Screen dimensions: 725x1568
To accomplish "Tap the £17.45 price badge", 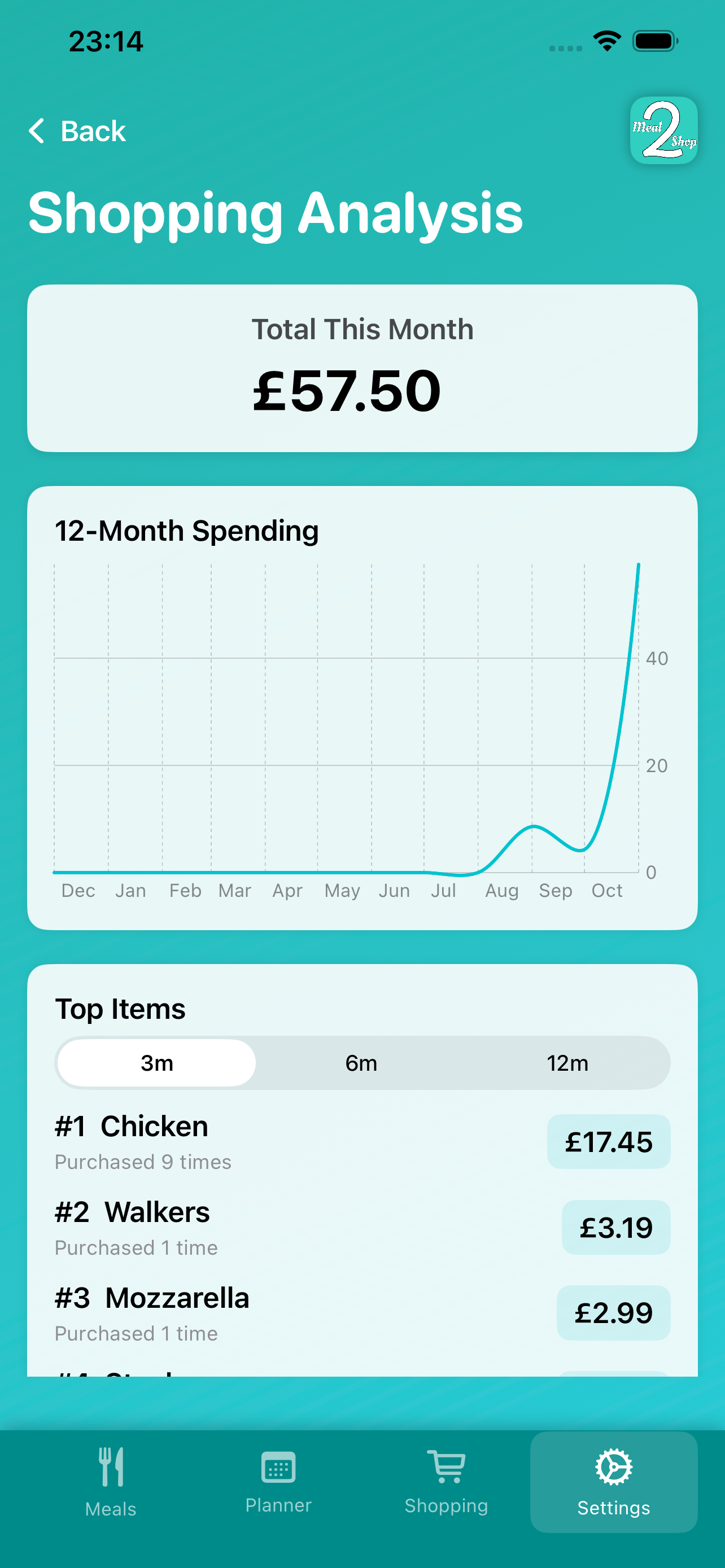I will coord(608,1141).
